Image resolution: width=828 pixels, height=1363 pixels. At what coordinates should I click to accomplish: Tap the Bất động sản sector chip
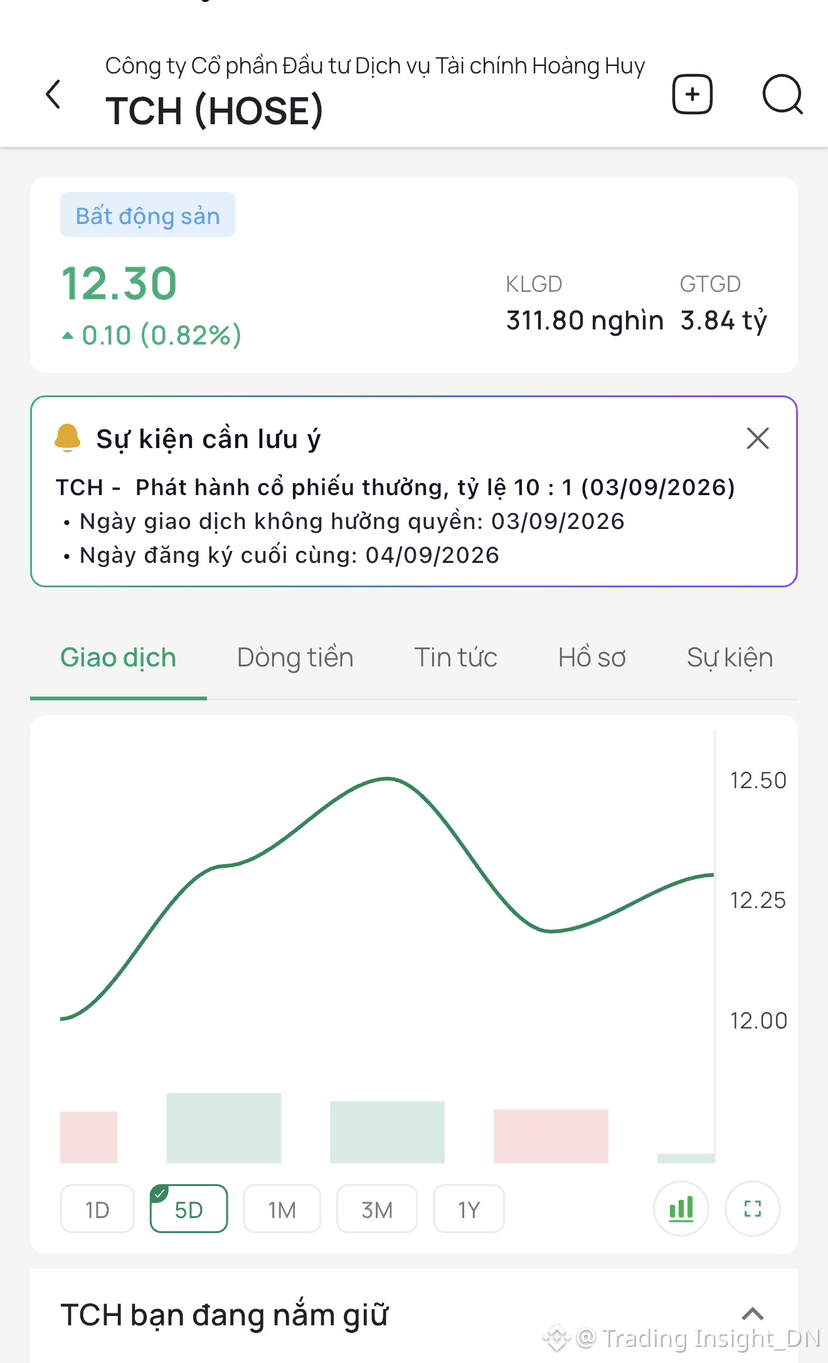coord(148,215)
